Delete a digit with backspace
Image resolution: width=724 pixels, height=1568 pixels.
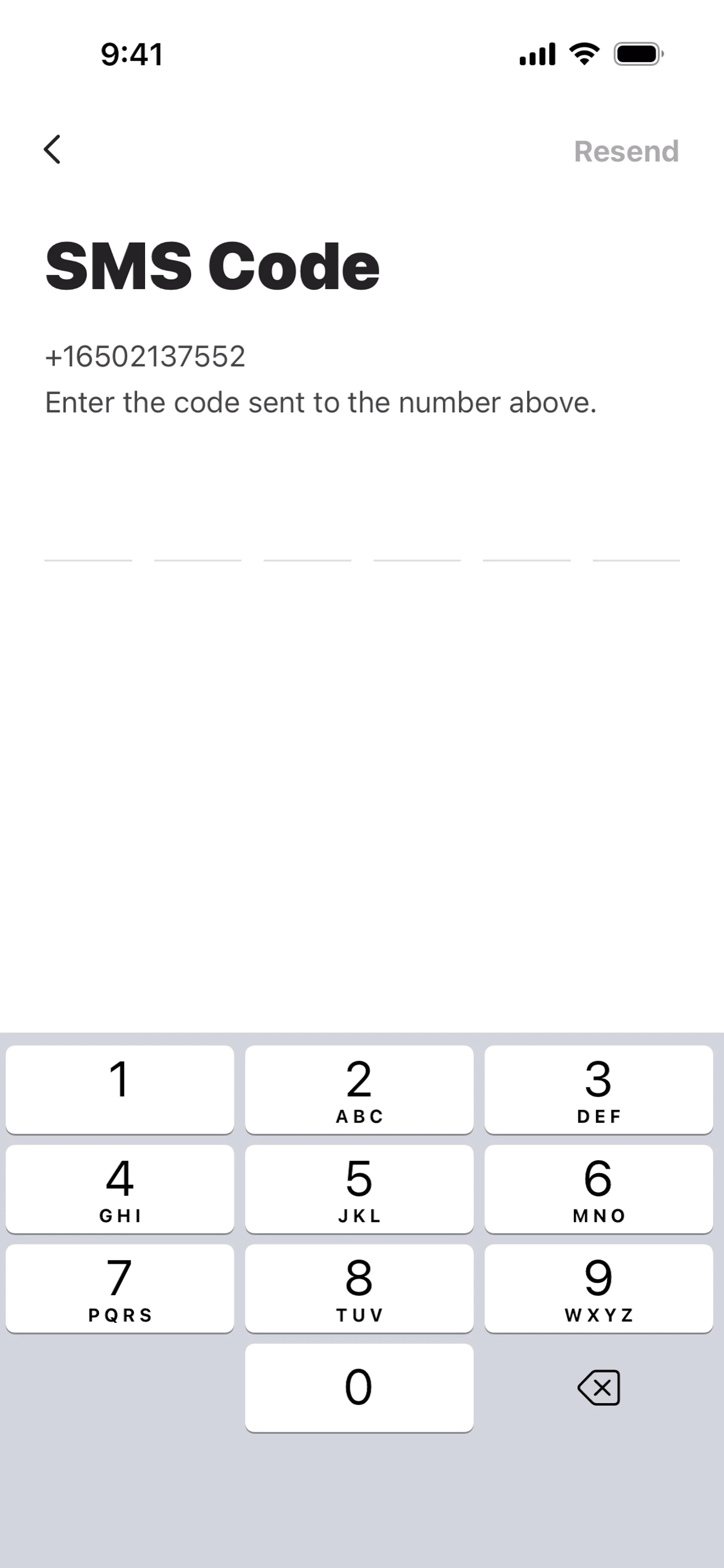pos(598,1388)
